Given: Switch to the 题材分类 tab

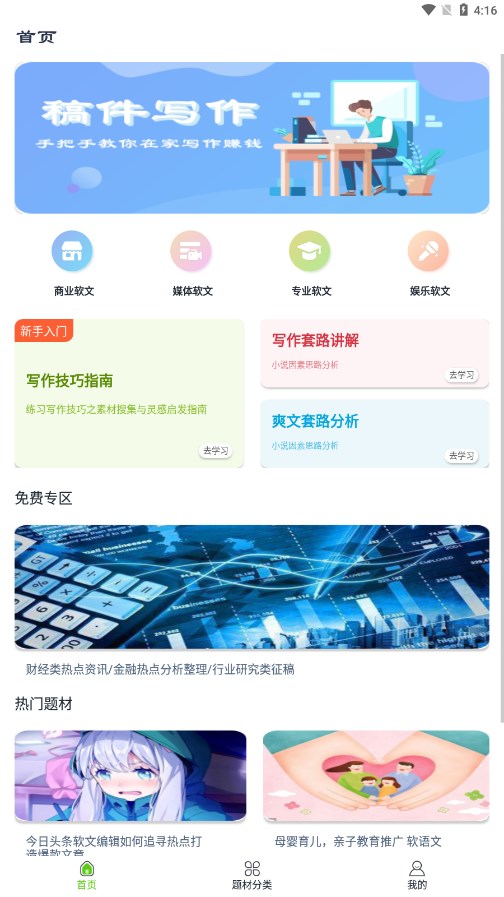Looking at the screenshot, I should (x=252, y=875).
